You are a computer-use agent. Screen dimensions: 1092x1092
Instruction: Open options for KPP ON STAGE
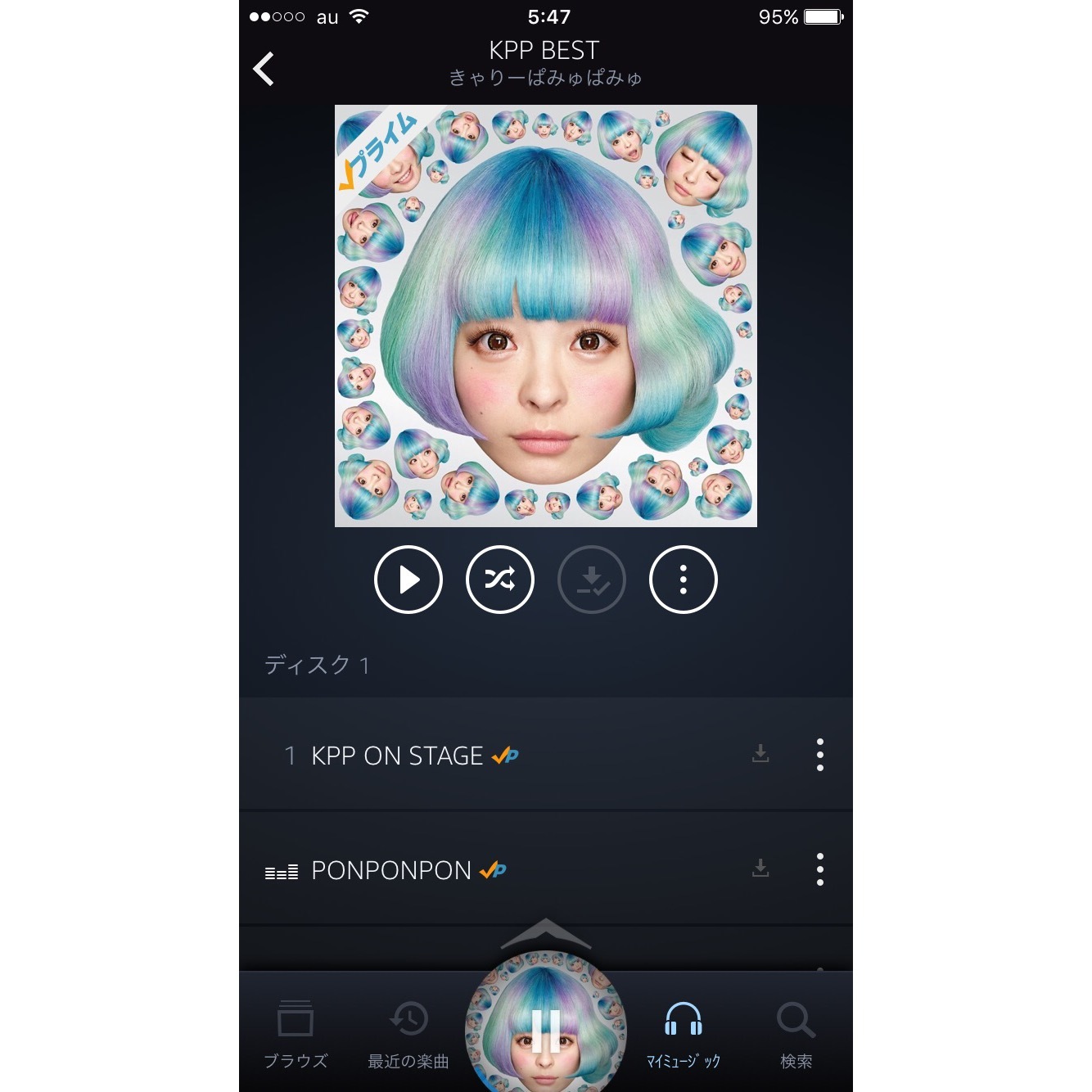[819, 755]
